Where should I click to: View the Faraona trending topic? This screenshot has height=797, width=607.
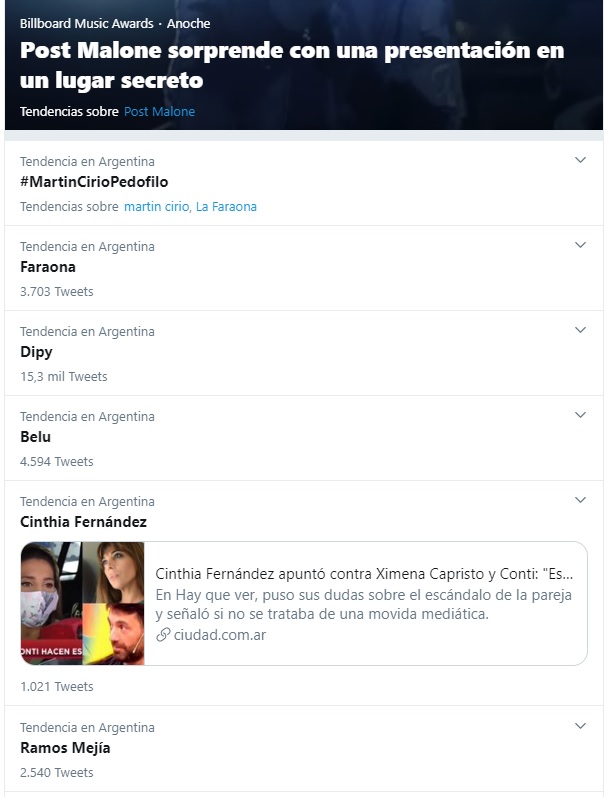tap(48, 267)
